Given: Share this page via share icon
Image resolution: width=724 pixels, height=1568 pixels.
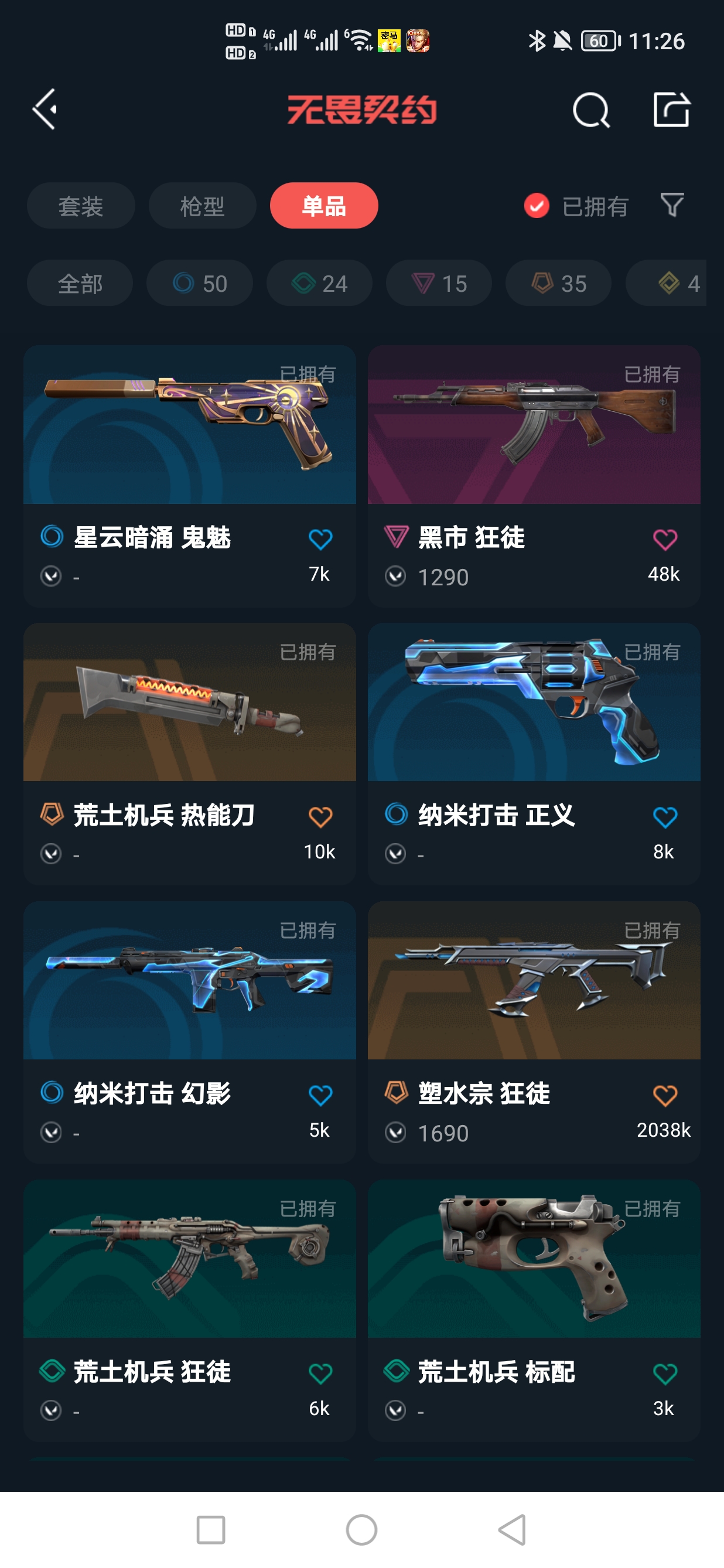Looking at the screenshot, I should (x=671, y=110).
